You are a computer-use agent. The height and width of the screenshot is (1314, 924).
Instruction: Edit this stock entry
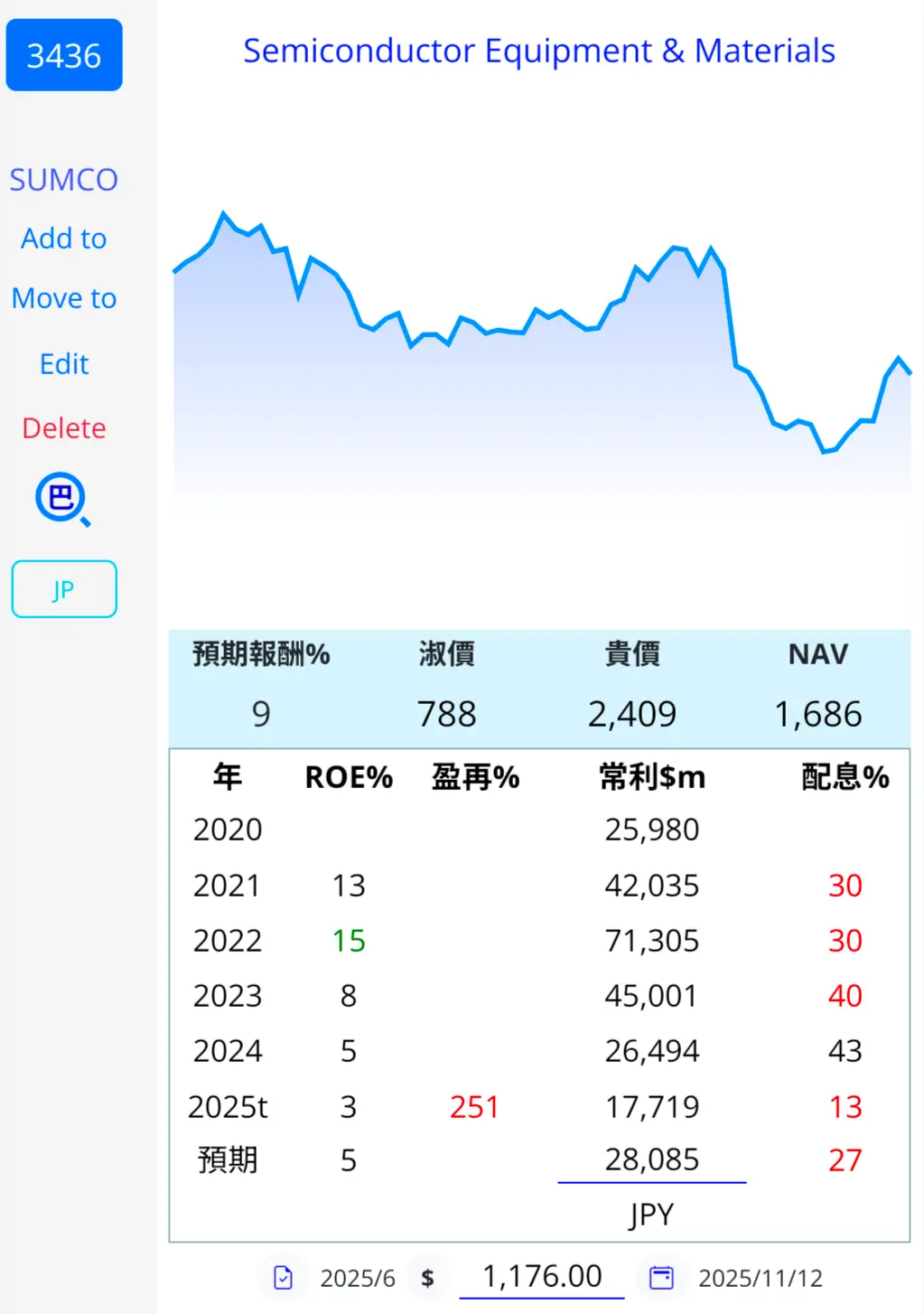click(64, 364)
